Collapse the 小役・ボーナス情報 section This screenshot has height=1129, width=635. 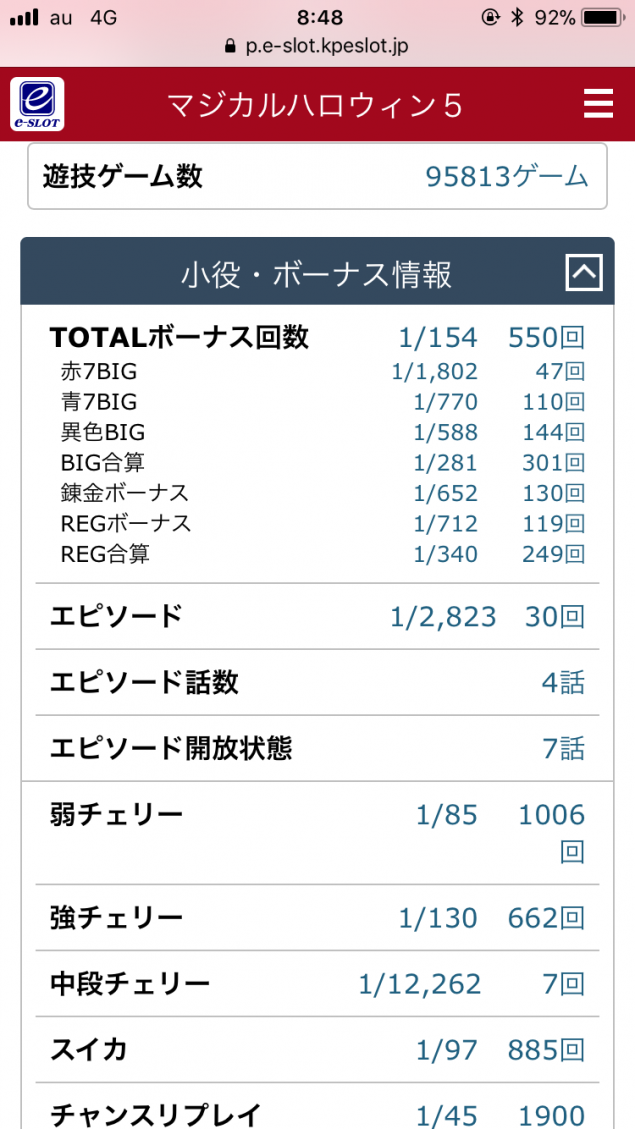coord(584,272)
